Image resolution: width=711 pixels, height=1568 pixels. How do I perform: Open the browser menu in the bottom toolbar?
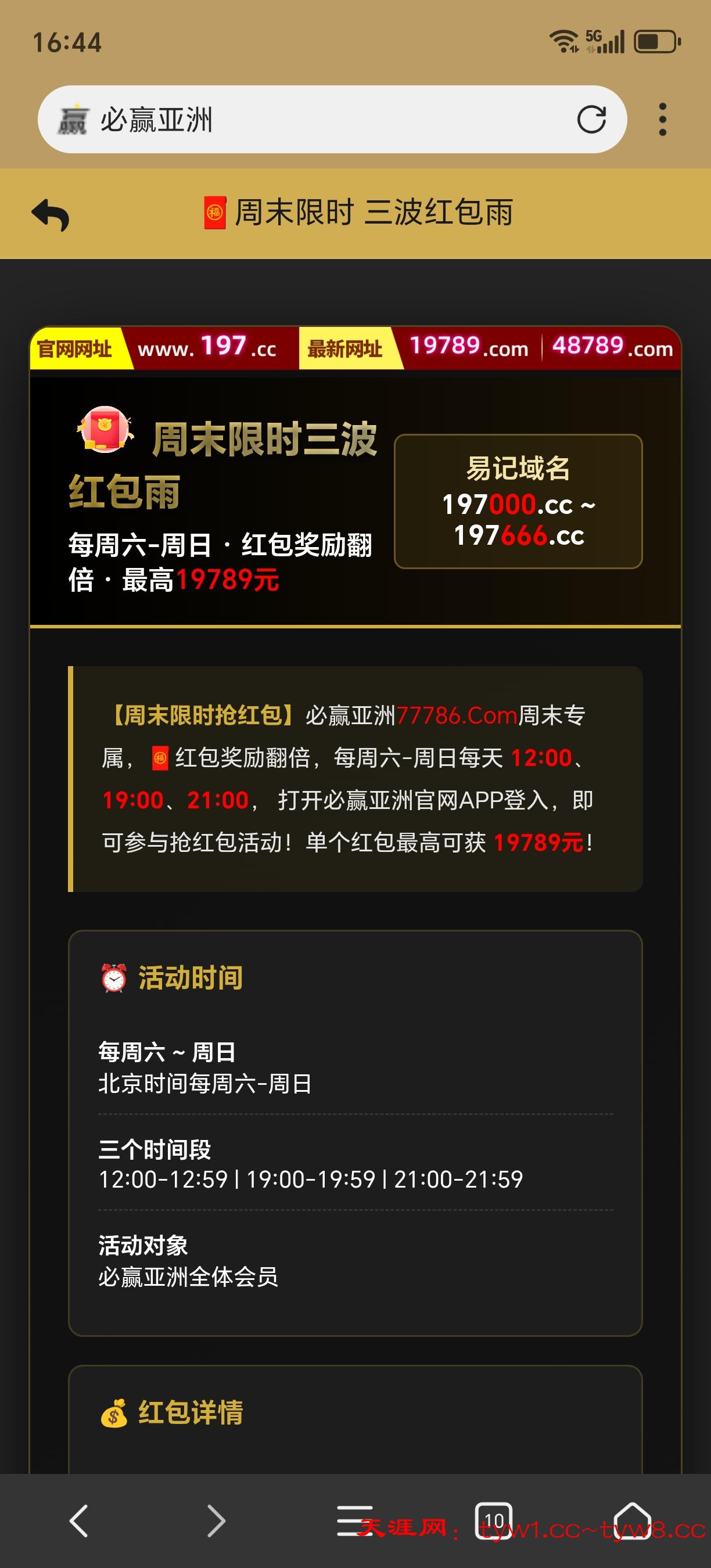pyautogui.click(x=355, y=1520)
